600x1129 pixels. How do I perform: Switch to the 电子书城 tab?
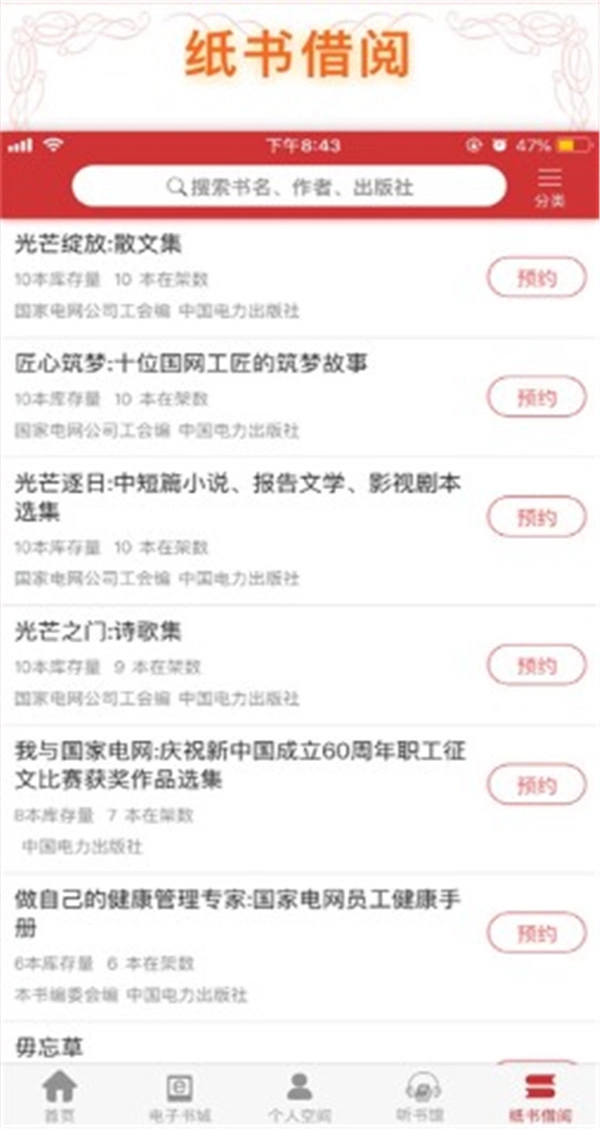point(180,1097)
